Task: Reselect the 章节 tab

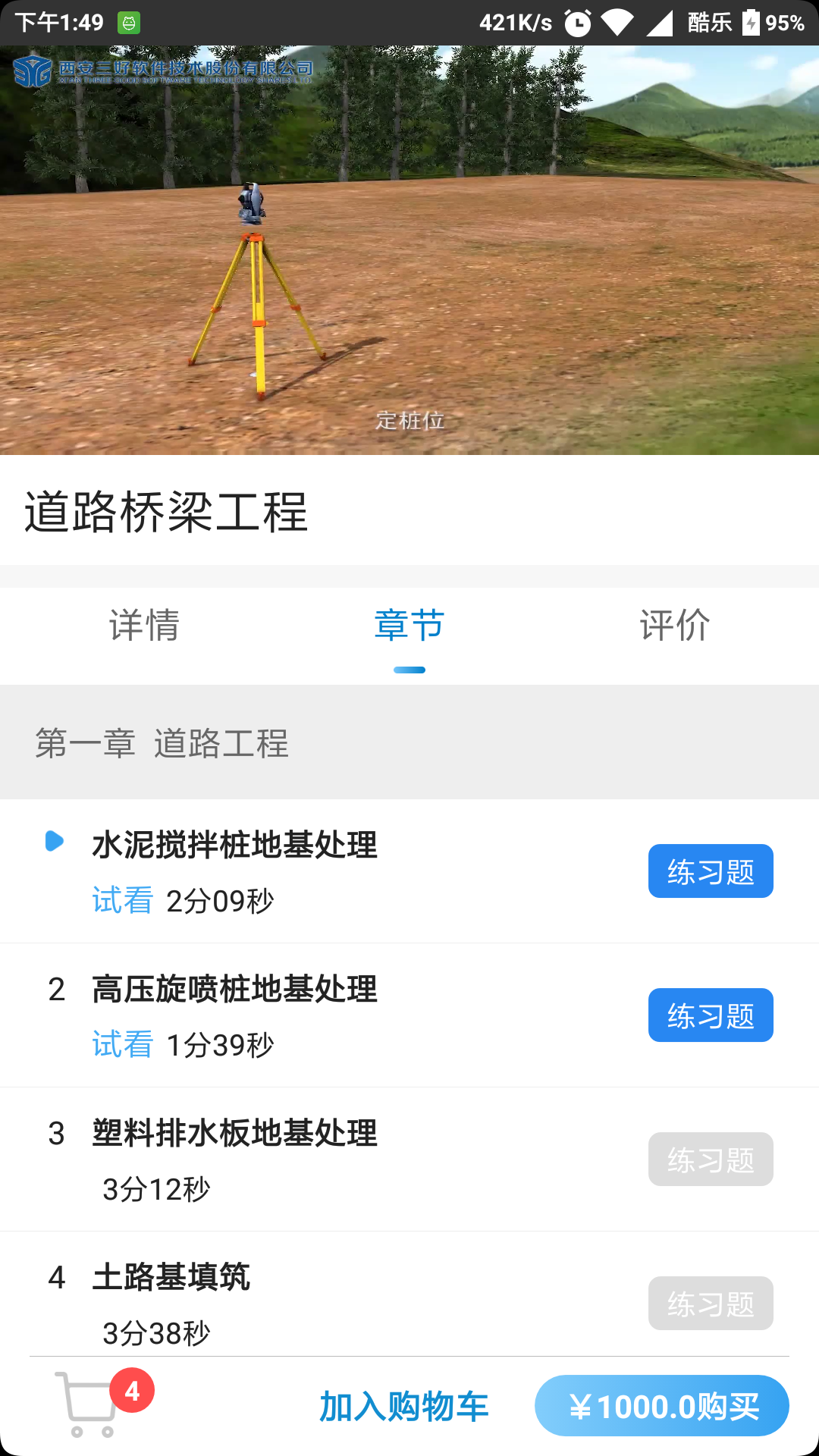Action: pos(409,625)
